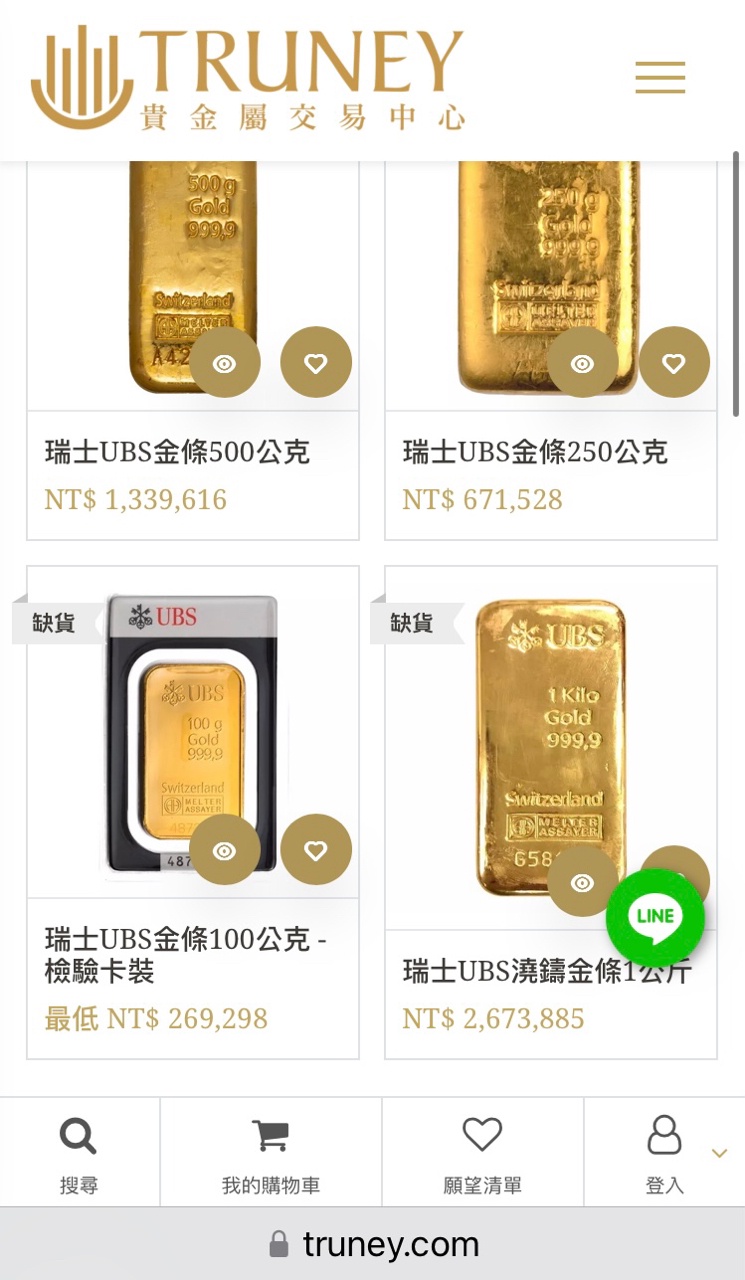Tap 登入 to sign in
This screenshot has height=1280, width=745.
[664, 1153]
